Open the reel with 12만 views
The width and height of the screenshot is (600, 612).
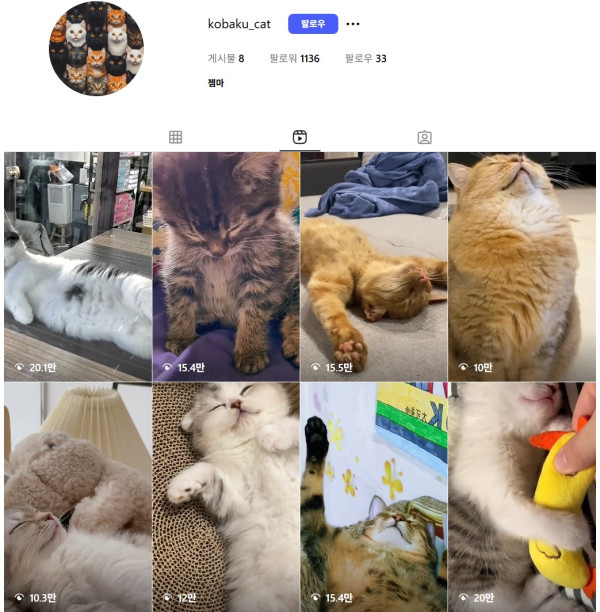click(225, 497)
